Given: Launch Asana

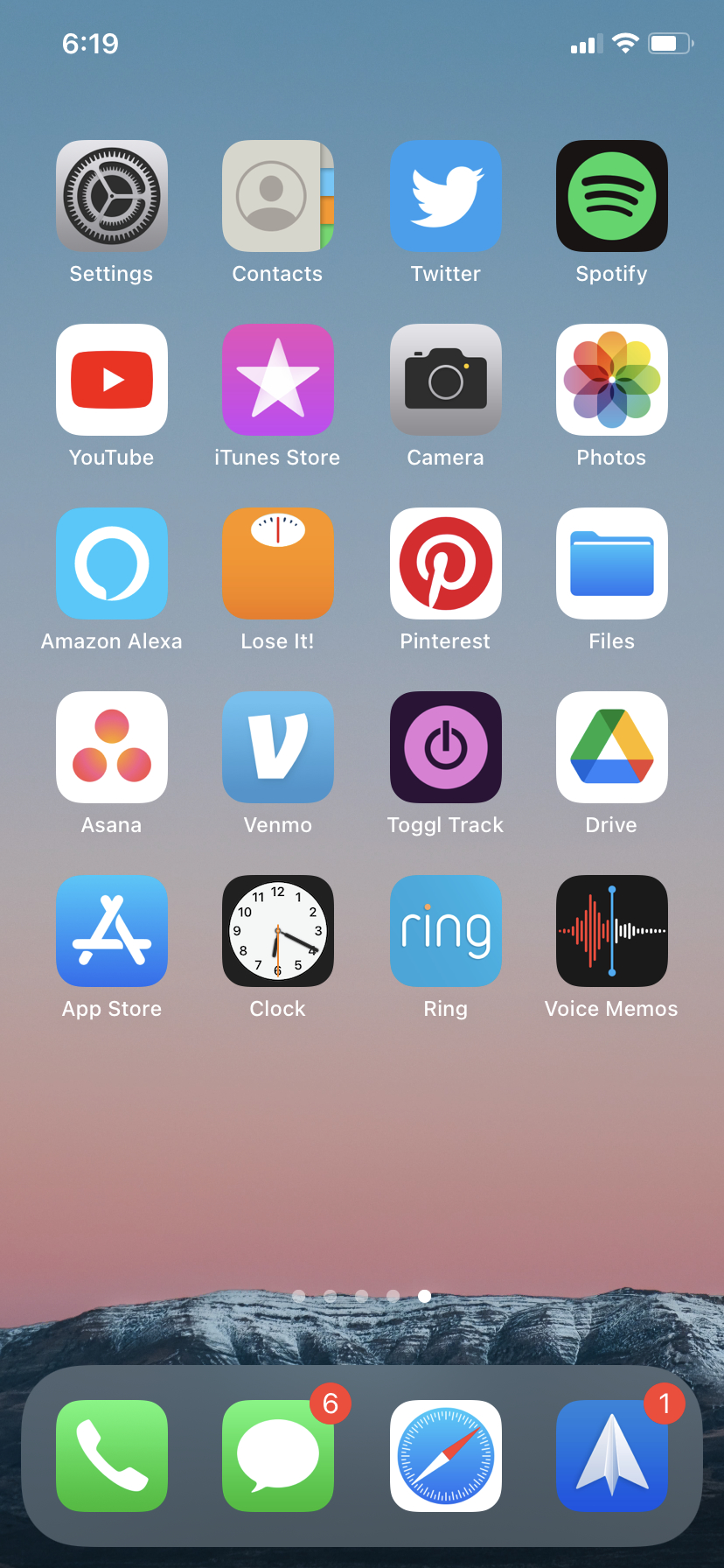Looking at the screenshot, I should pyautogui.click(x=112, y=747).
